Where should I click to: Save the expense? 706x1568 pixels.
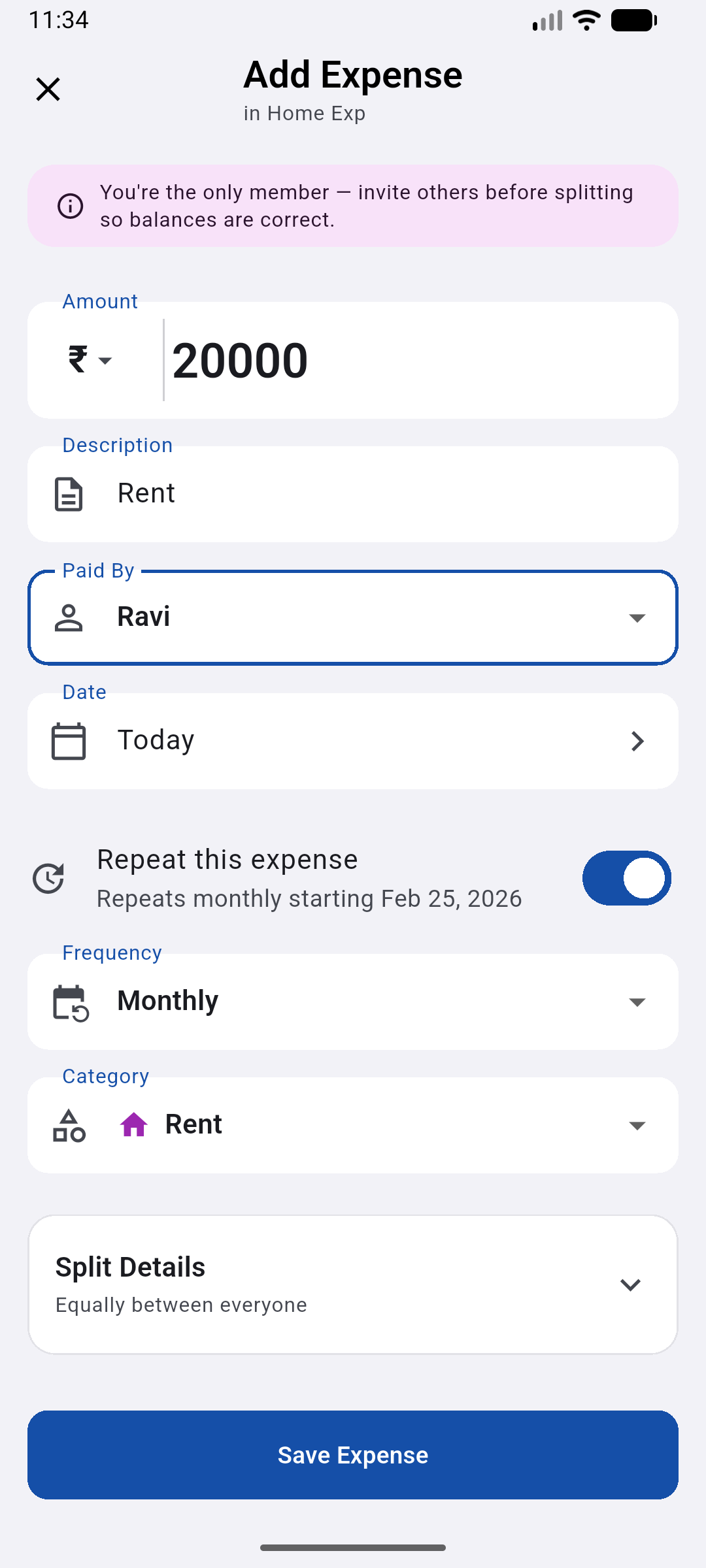[353, 1455]
